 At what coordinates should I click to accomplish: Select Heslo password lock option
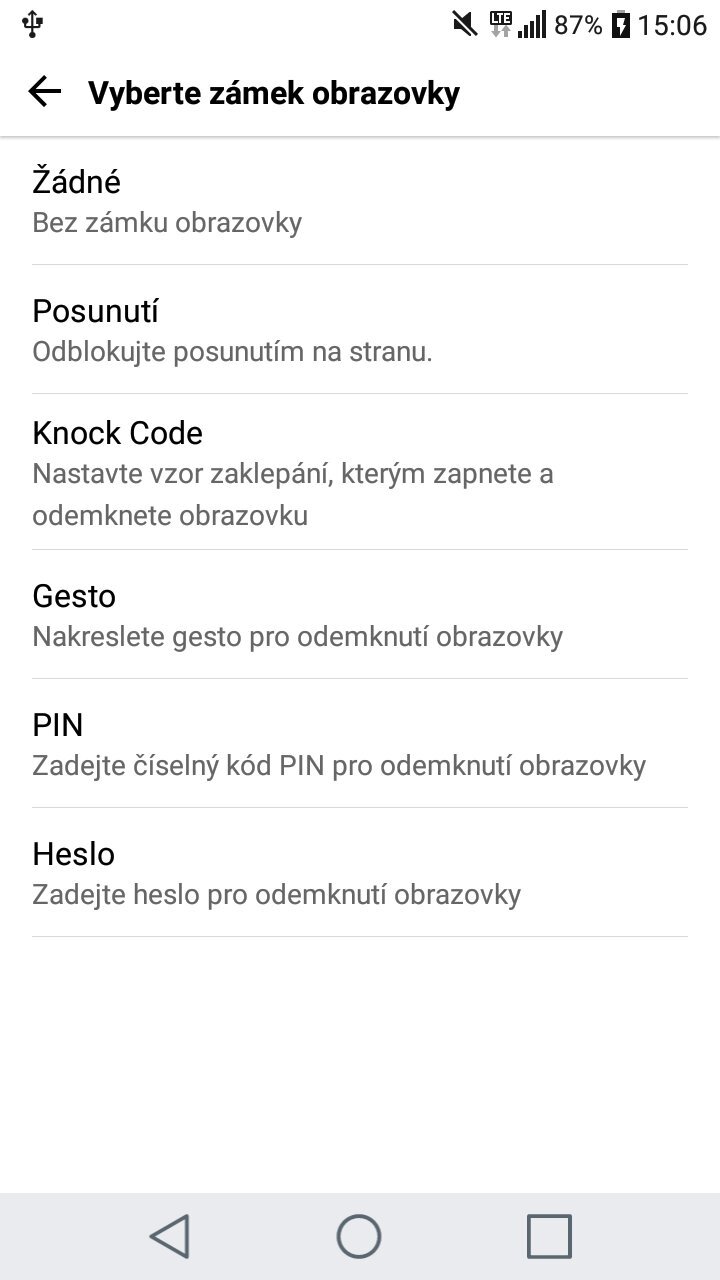pyautogui.click(x=360, y=871)
